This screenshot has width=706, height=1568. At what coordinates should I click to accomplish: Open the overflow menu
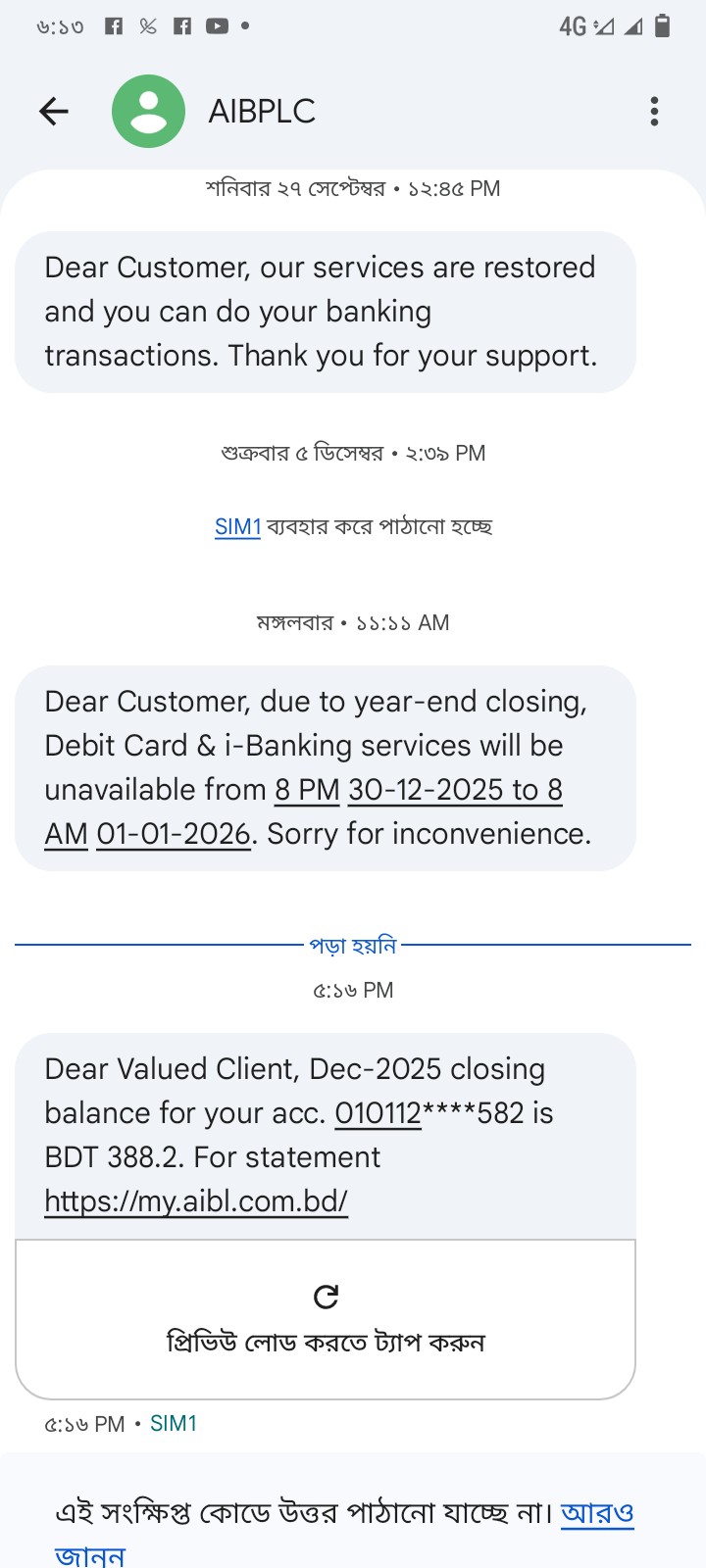654,112
